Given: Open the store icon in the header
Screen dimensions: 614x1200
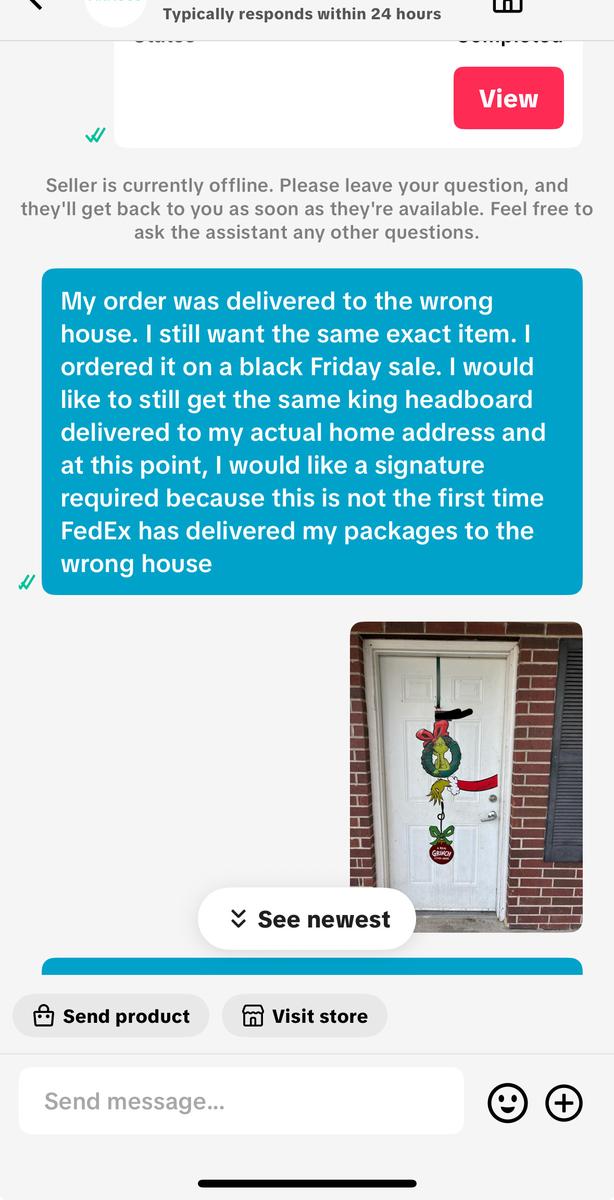Looking at the screenshot, I should [x=507, y=5].
